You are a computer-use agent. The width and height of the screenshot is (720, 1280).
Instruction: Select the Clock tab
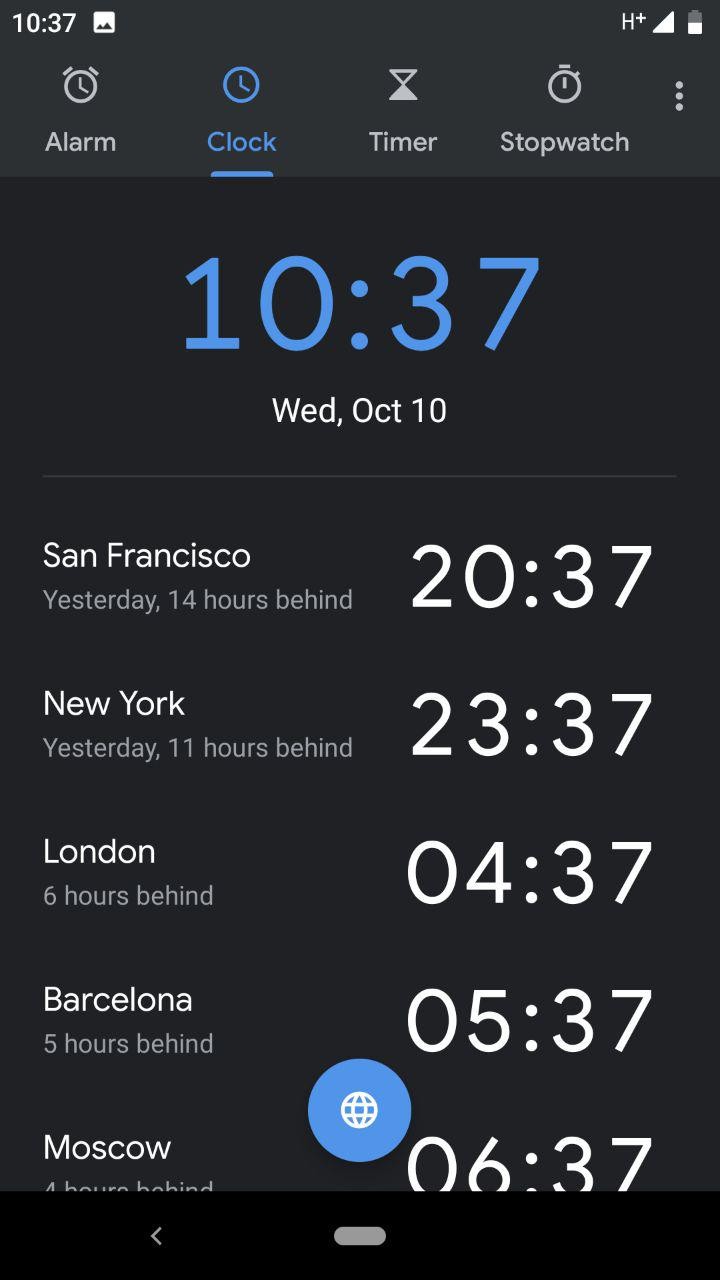click(241, 112)
